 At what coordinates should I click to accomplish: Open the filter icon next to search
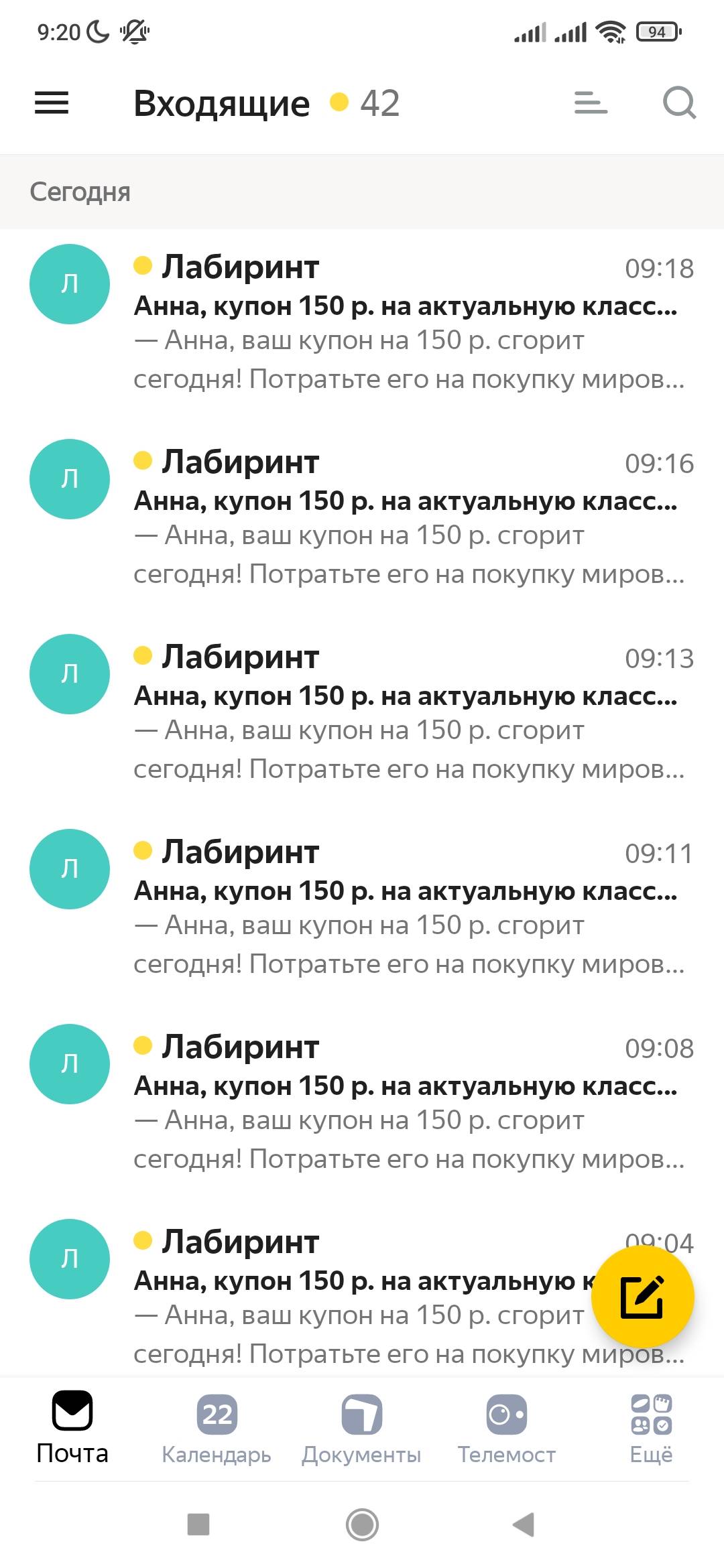coord(591,103)
